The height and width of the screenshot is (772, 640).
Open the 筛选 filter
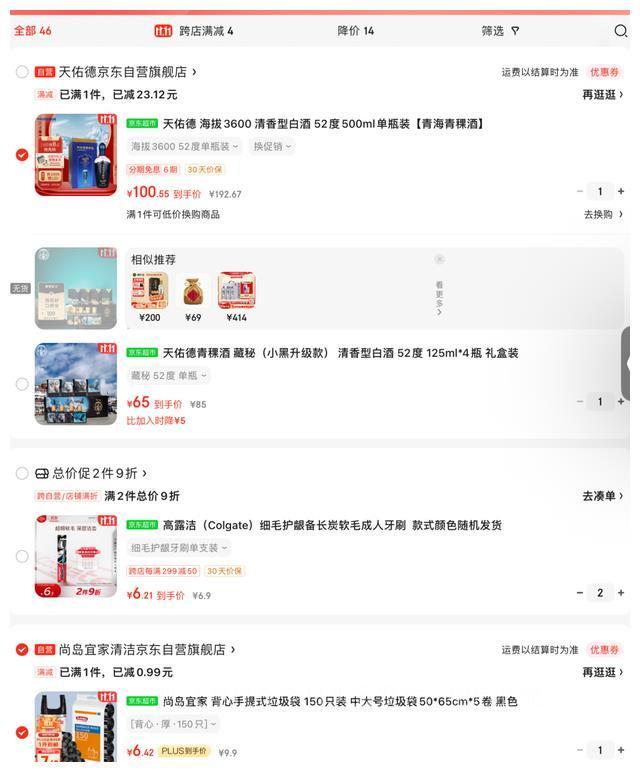pos(501,31)
